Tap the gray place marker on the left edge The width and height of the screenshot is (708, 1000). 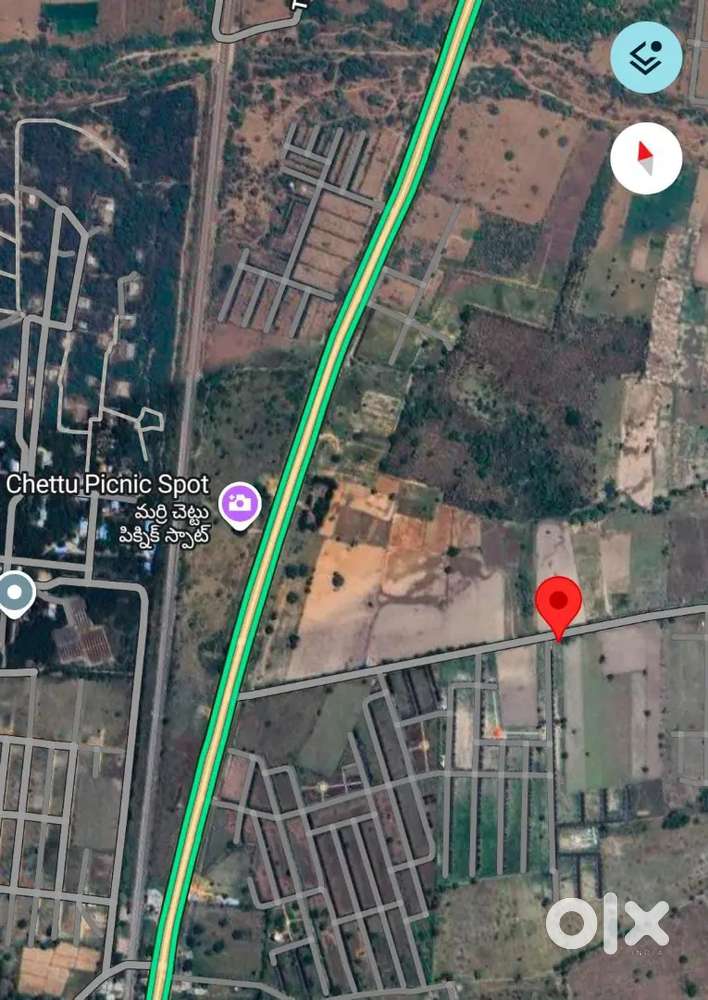[x=15, y=594]
